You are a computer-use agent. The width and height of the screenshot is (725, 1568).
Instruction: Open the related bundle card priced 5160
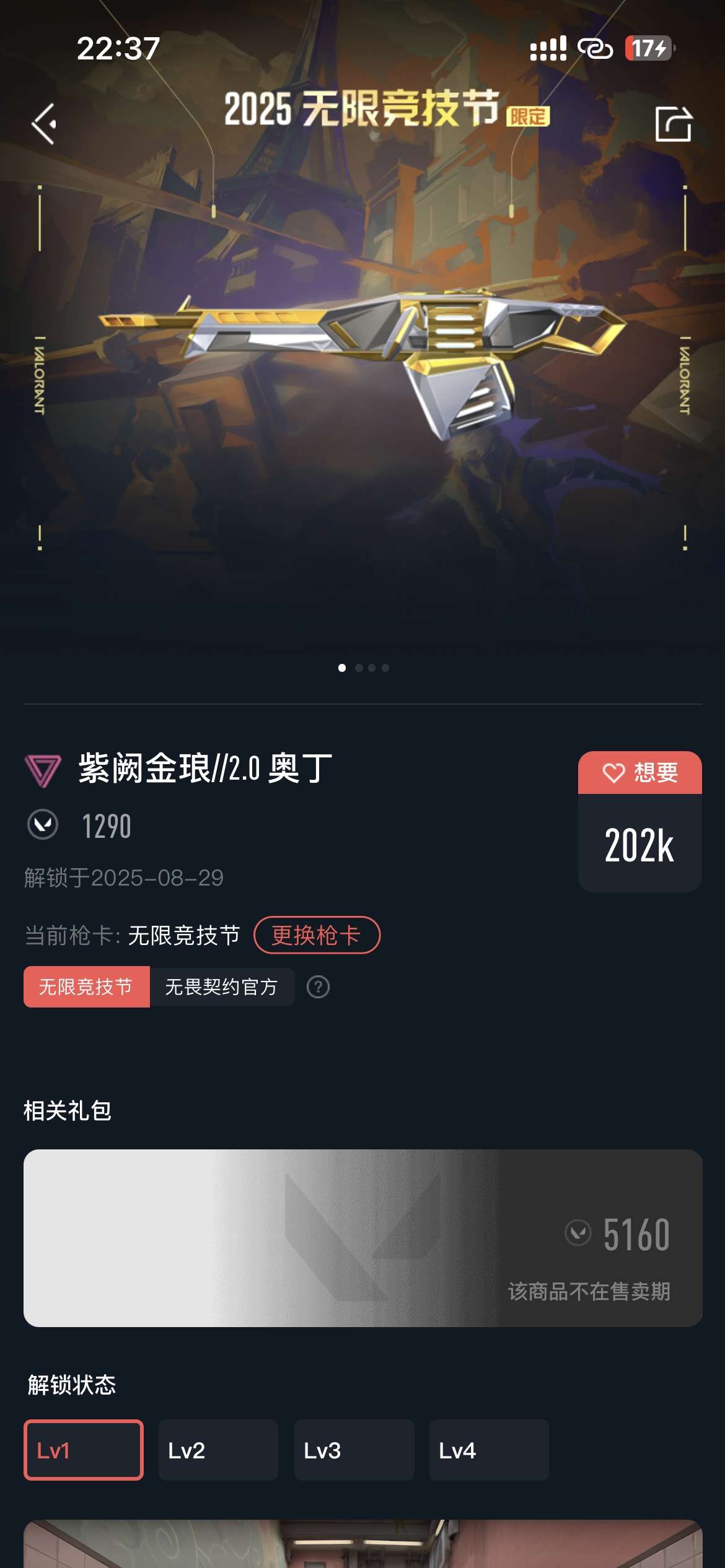(x=362, y=1238)
